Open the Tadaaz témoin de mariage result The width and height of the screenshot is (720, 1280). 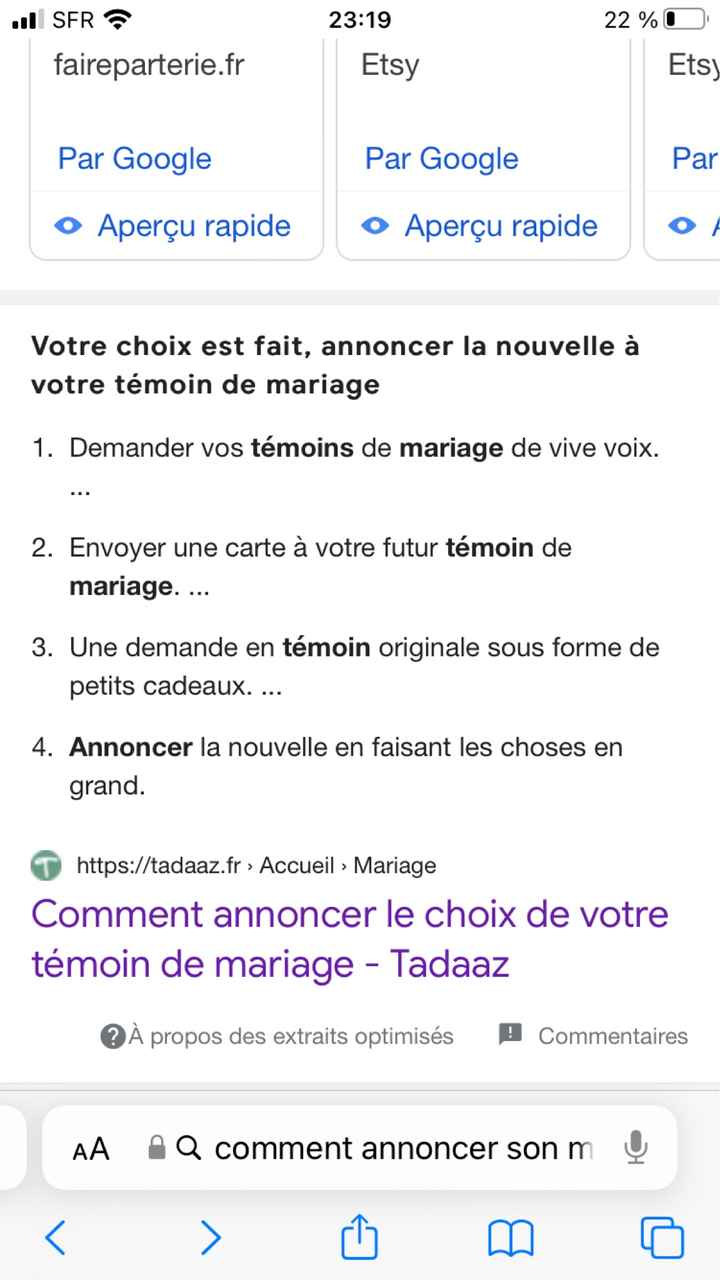pos(350,939)
